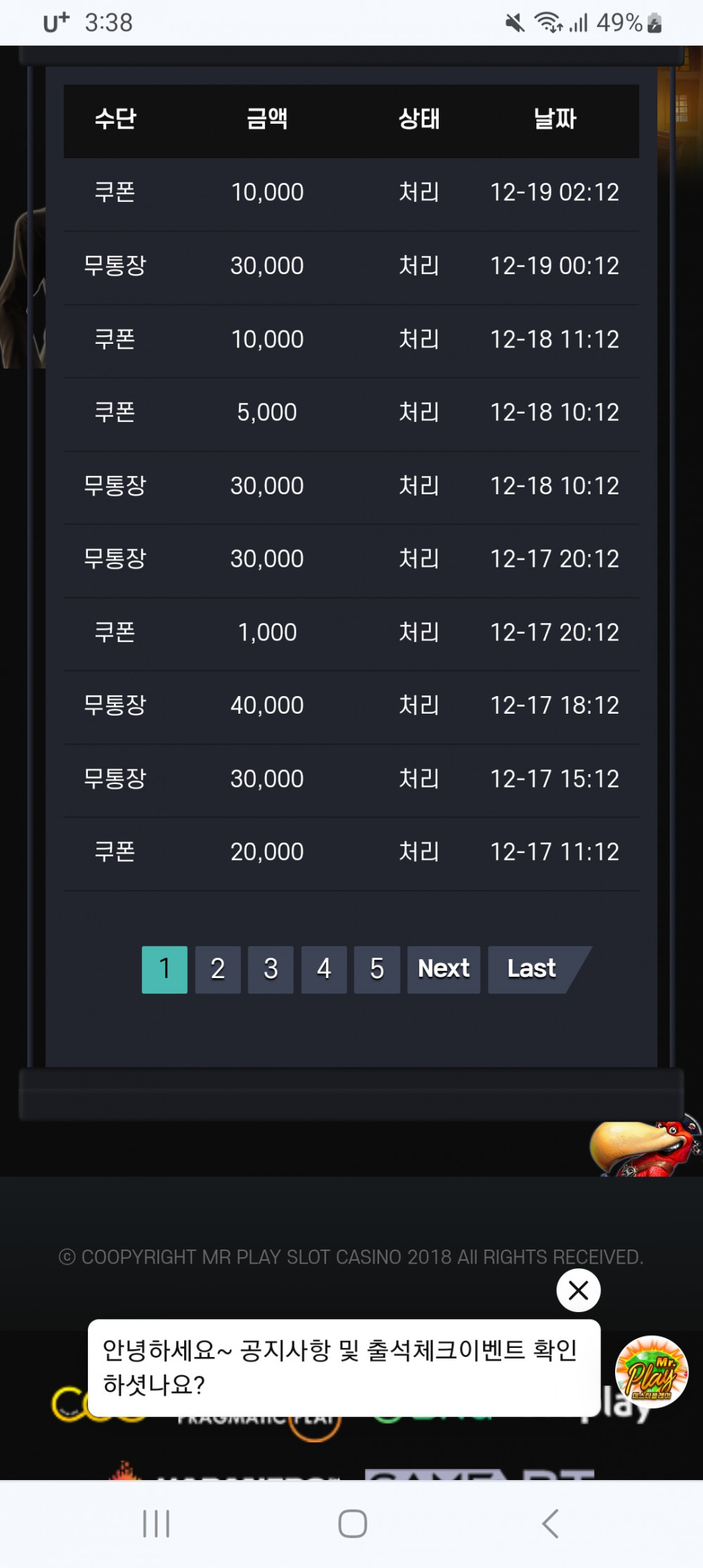Open the Mr. Play chat widget

[651, 1372]
